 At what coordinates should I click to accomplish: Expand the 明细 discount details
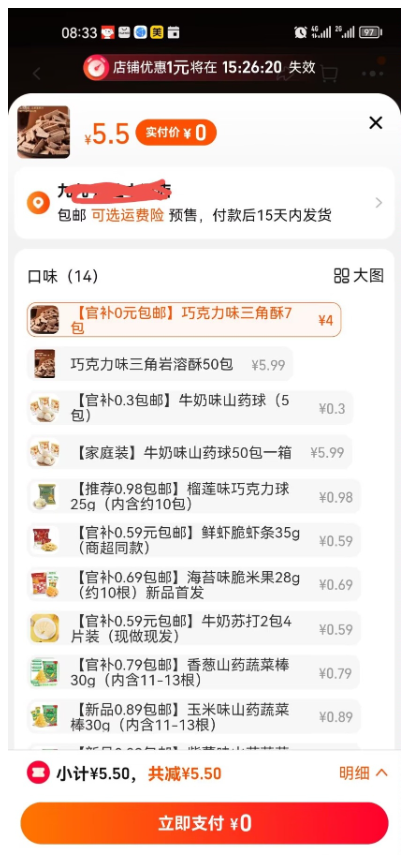coord(363,773)
